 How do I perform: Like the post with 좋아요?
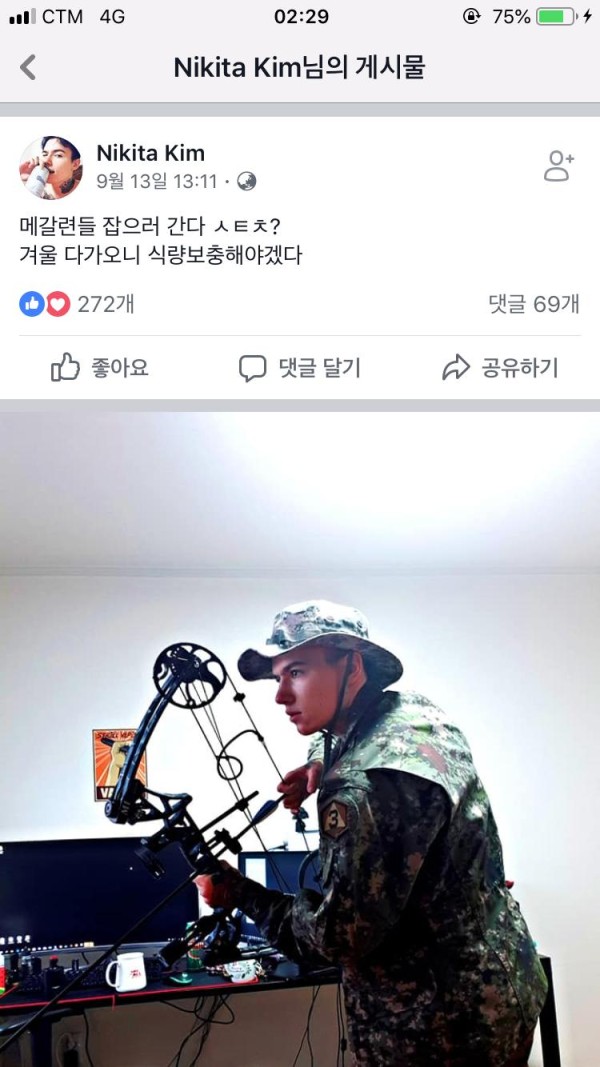click(100, 368)
